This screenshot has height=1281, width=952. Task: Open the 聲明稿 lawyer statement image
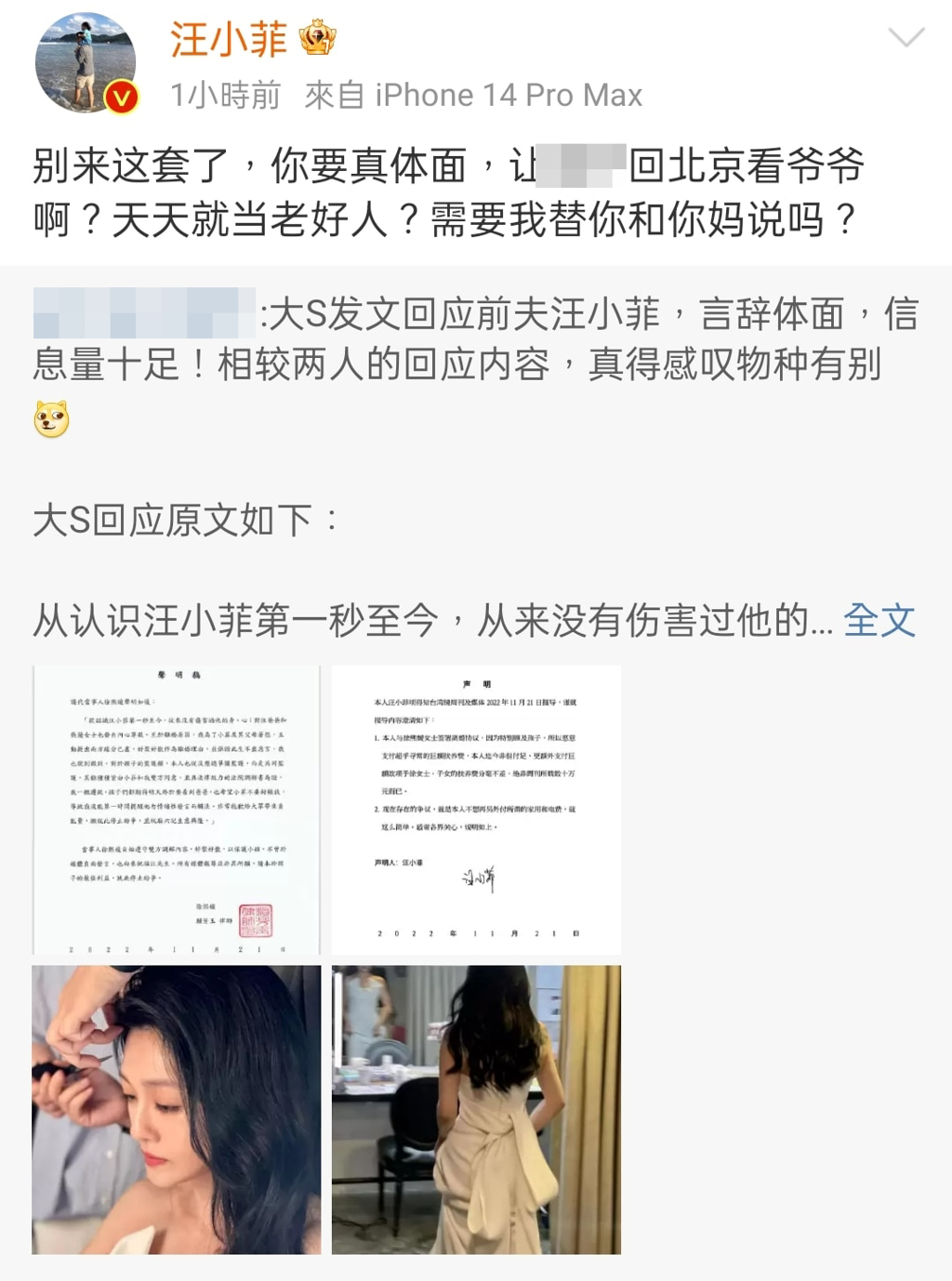tap(177, 810)
